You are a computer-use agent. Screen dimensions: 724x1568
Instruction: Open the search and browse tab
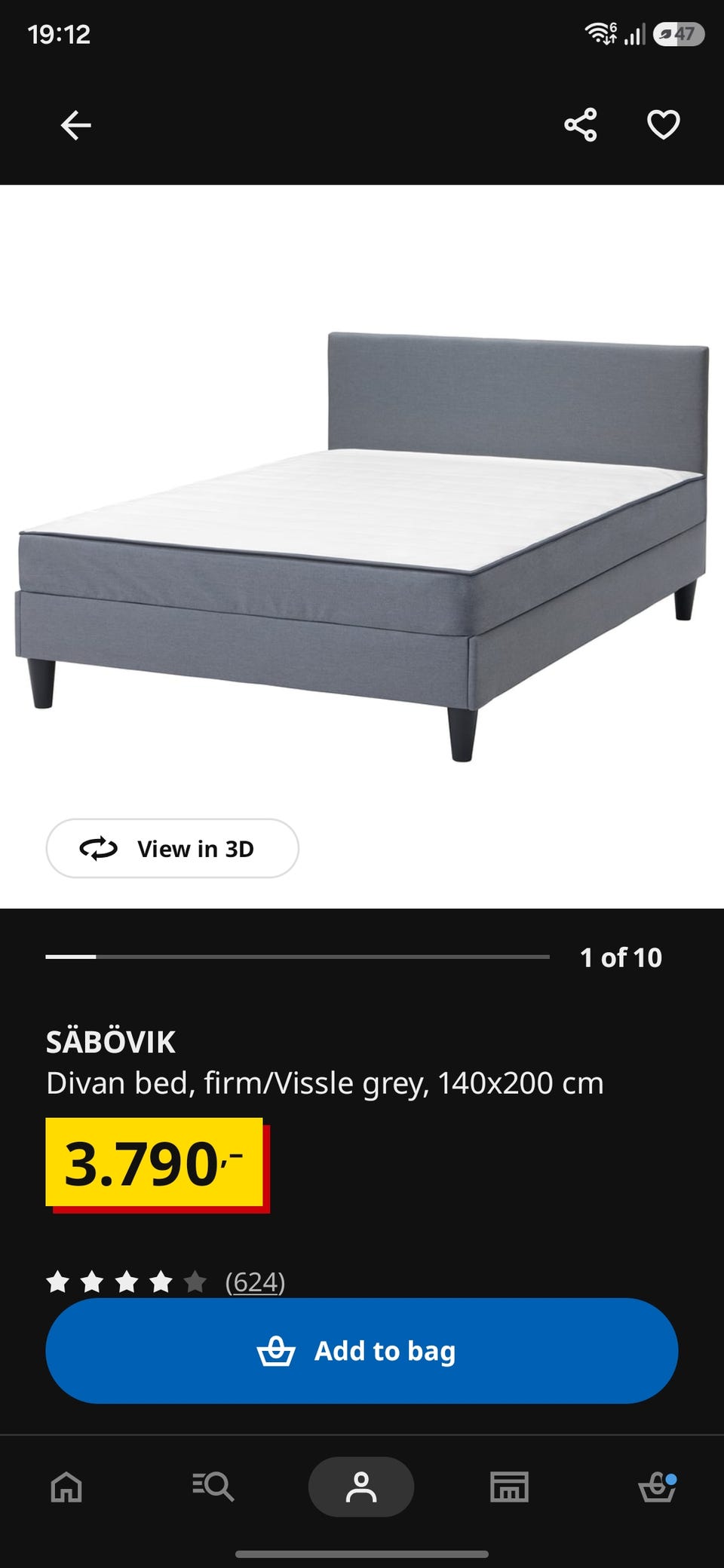click(213, 1487)
